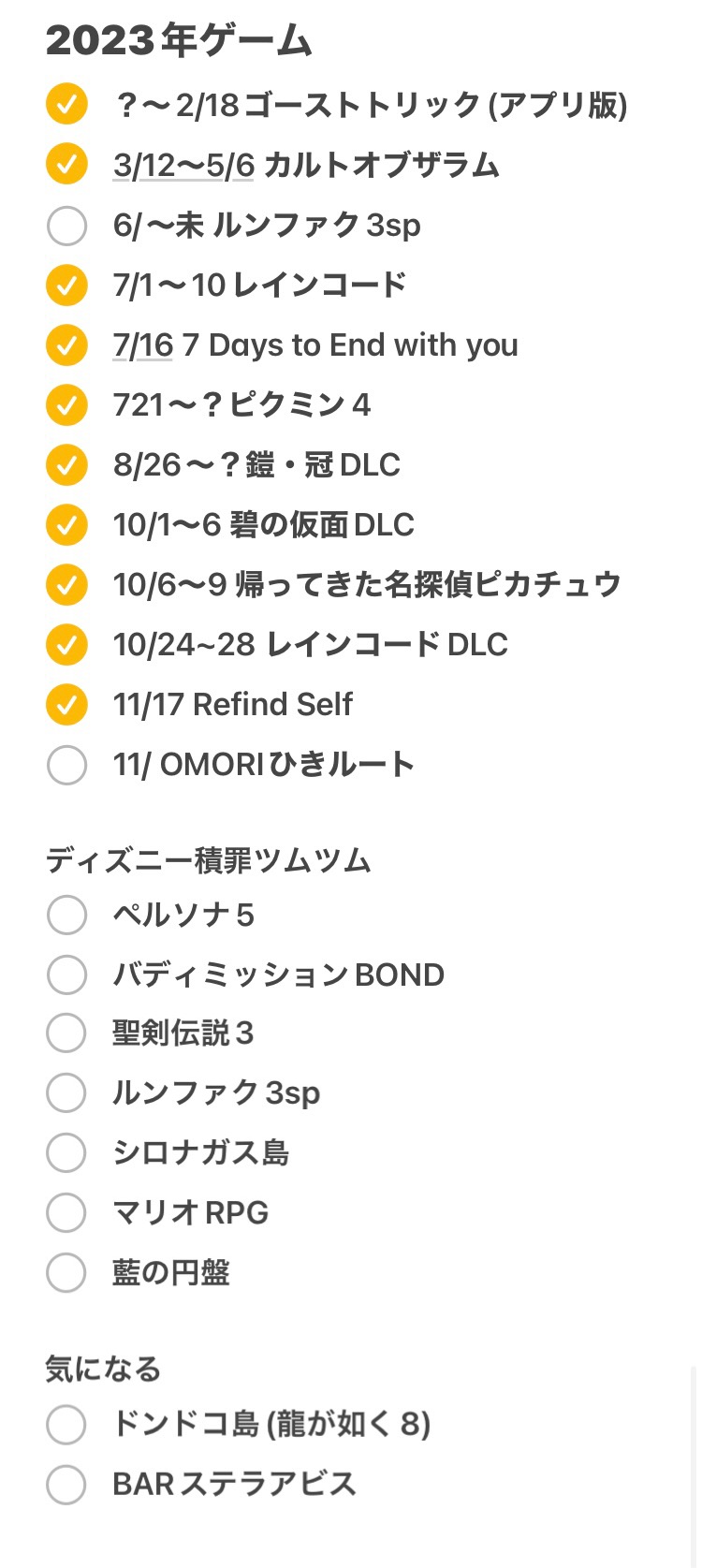Uncheck 8/26 鎧・冠DLC
Screen dimensions: 702x1568
pos(66,465)
